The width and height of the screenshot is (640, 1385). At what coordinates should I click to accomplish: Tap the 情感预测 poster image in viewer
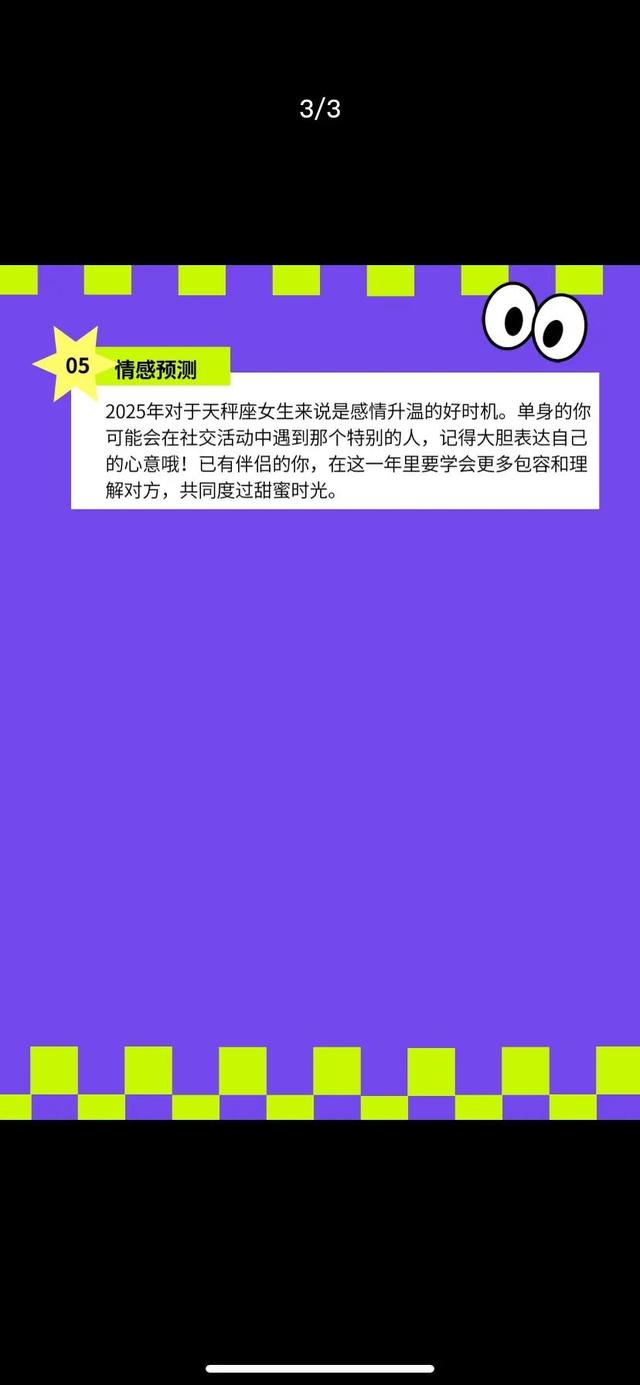point(320,692)
